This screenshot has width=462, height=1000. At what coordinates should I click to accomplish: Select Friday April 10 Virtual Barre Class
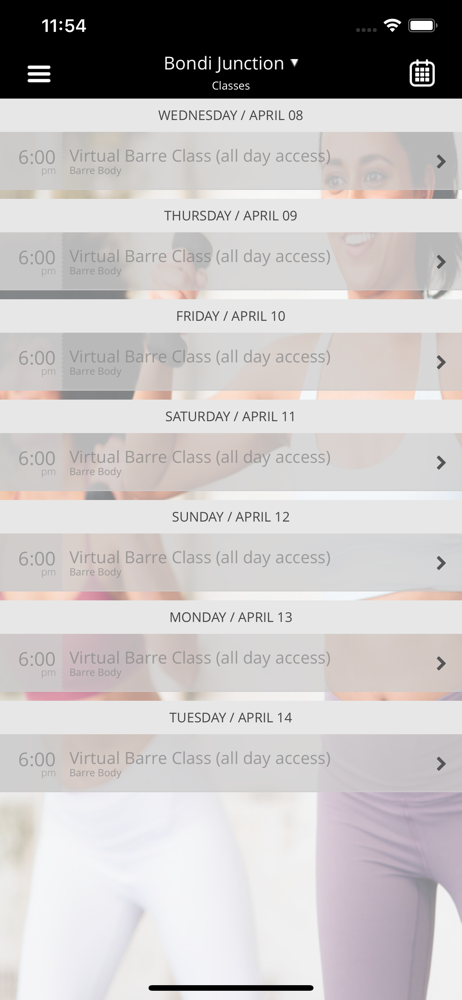[x=231, y=362]
